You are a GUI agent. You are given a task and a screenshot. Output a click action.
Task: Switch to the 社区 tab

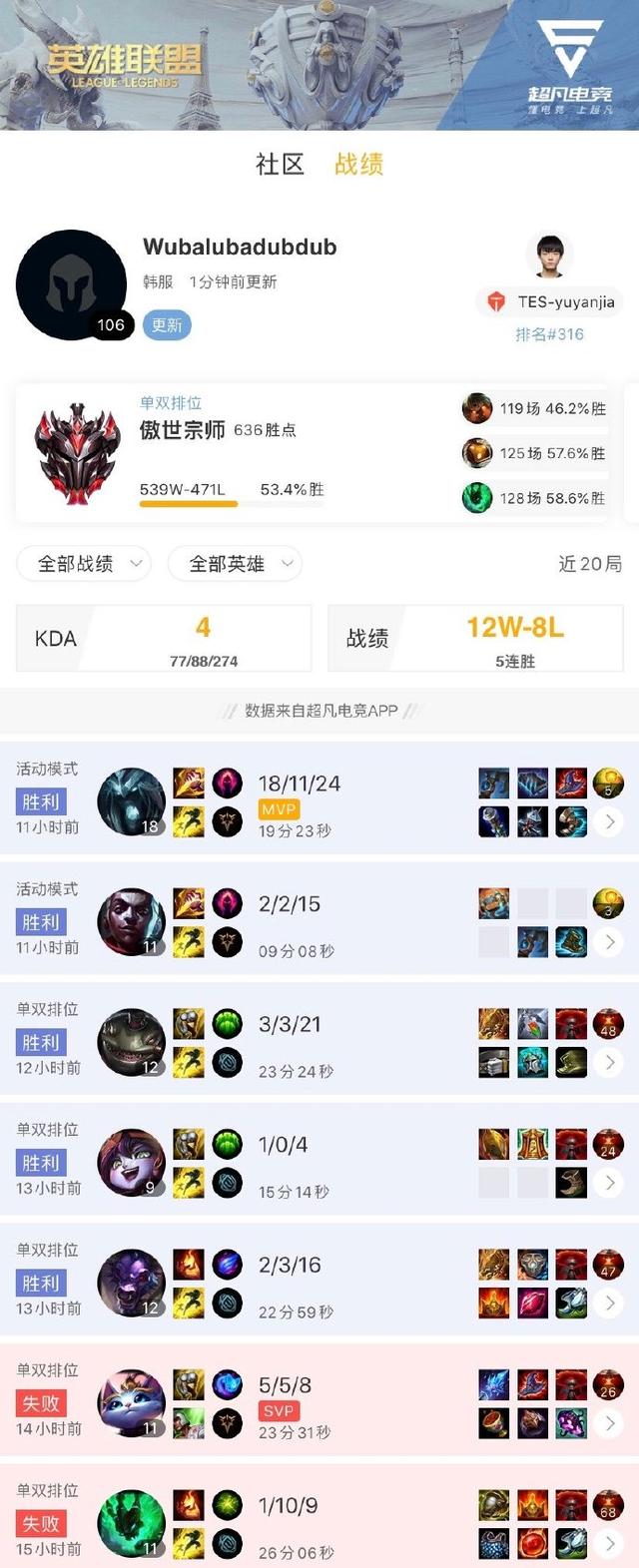click(x=280, y=165)
